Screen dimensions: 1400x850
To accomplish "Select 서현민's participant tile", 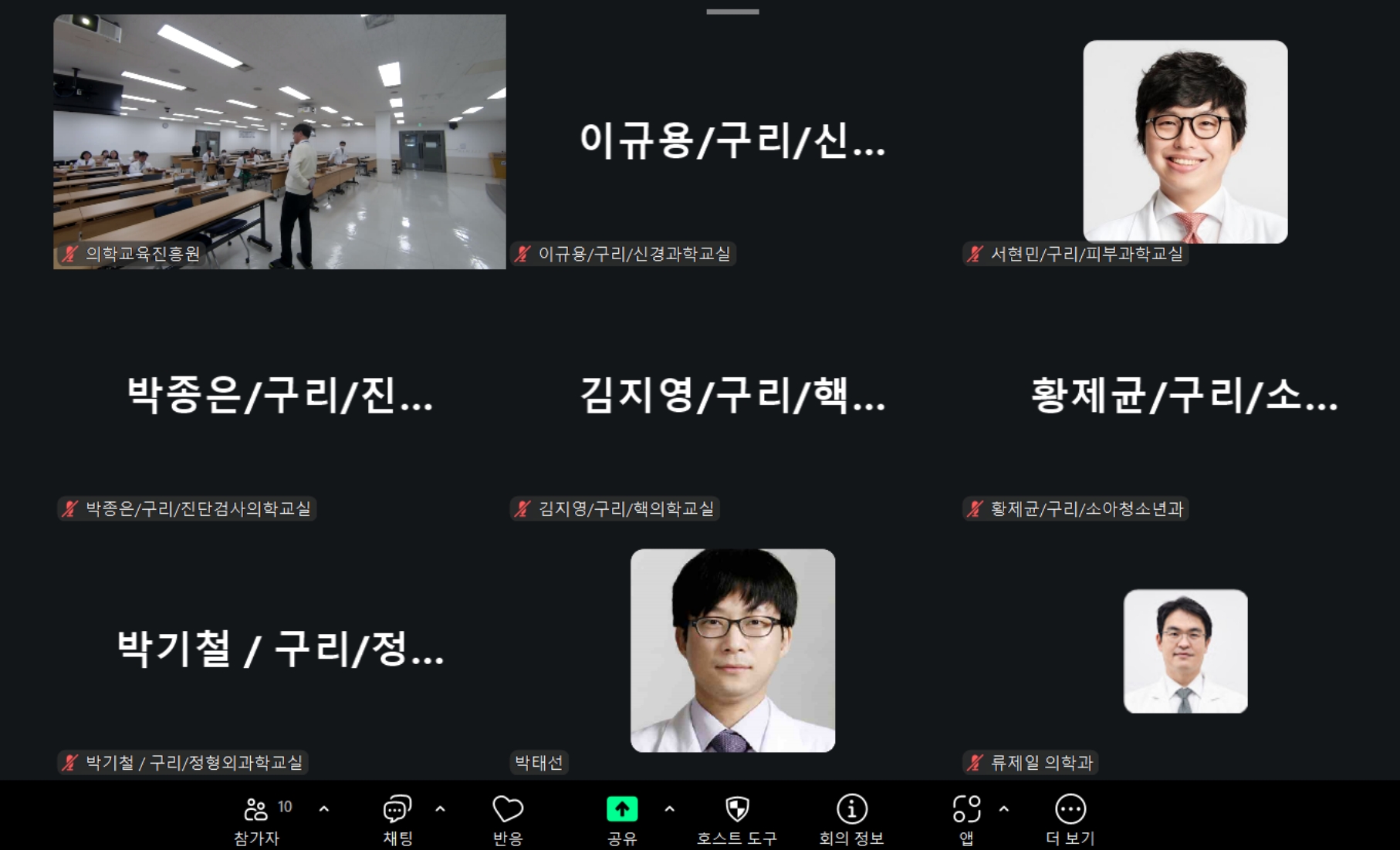I will point(1185,141).
